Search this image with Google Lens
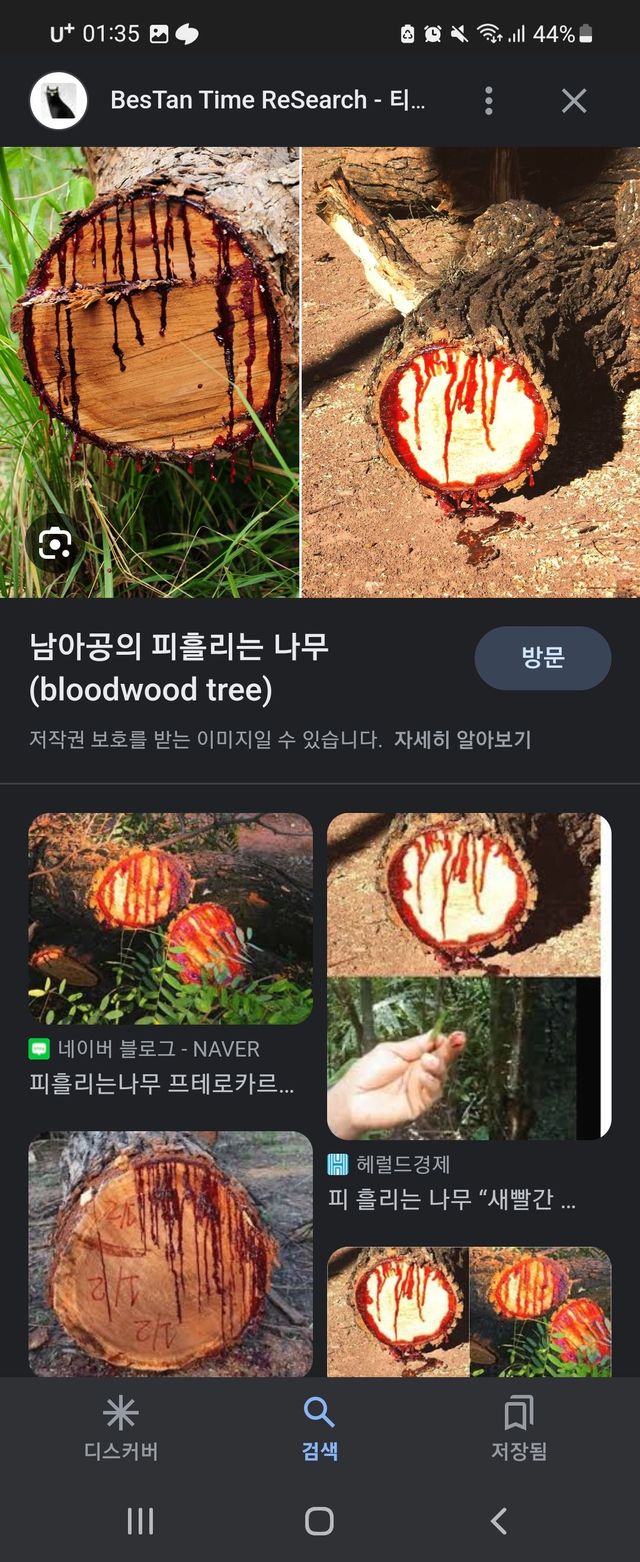The height and width of the screenshot is (1562, 640). 55,544
